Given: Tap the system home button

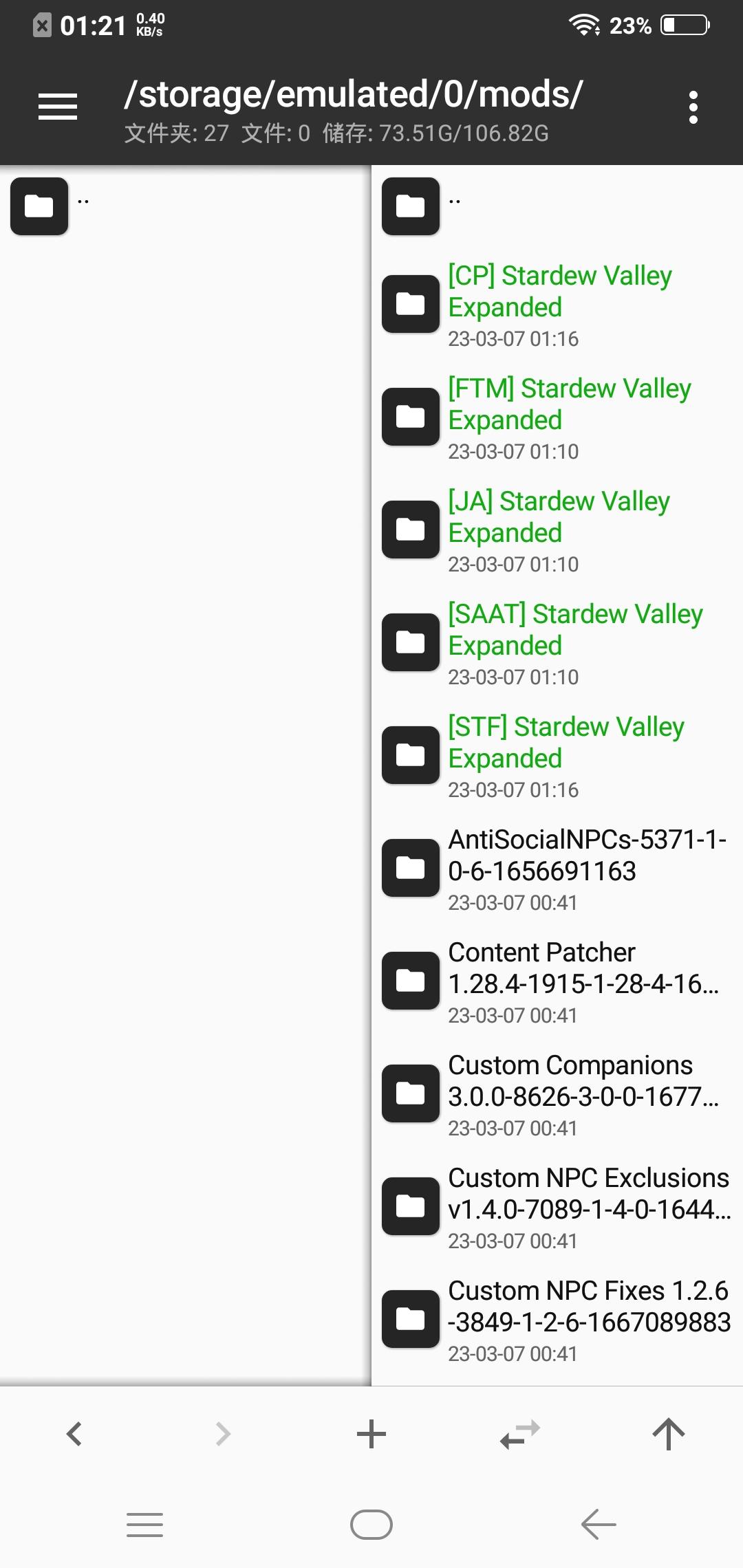Looking at the screenshot, I should 371,1525.
